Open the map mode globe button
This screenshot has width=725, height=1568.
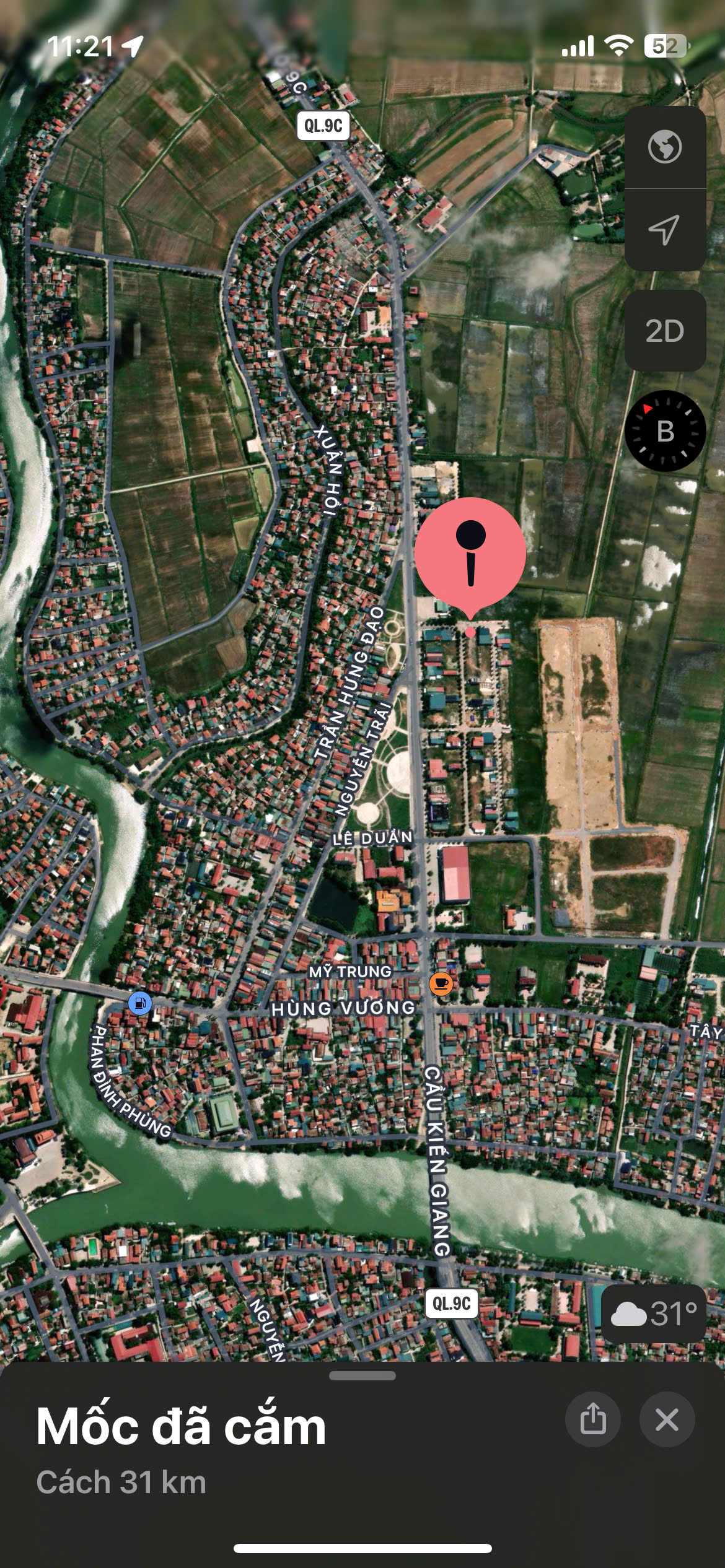[665, 147]
